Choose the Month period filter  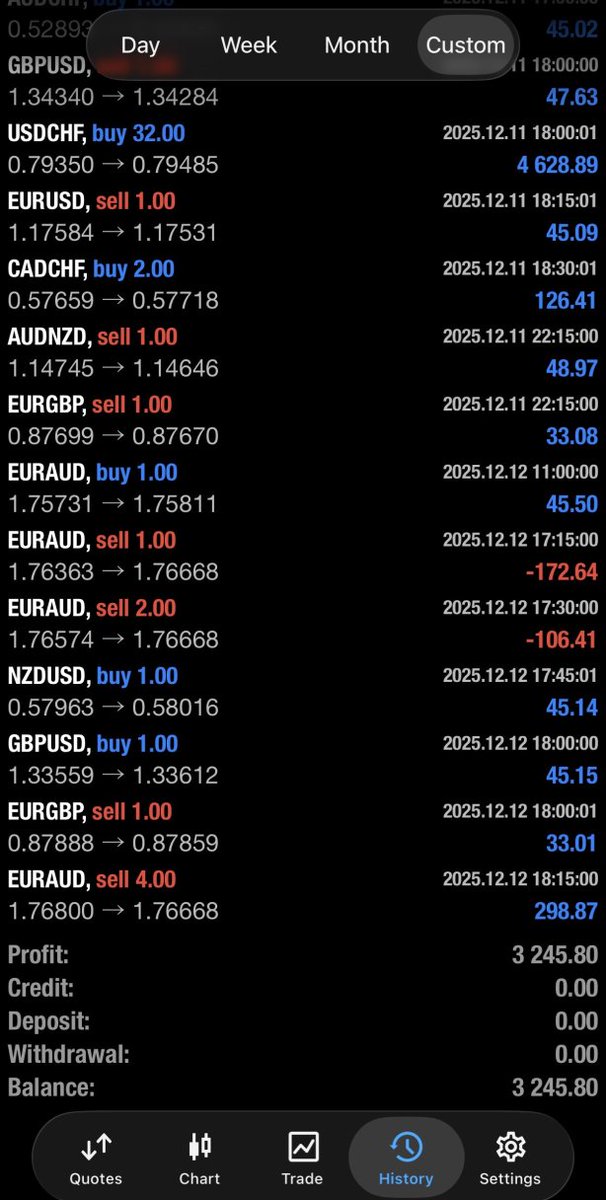pos(357,45)
